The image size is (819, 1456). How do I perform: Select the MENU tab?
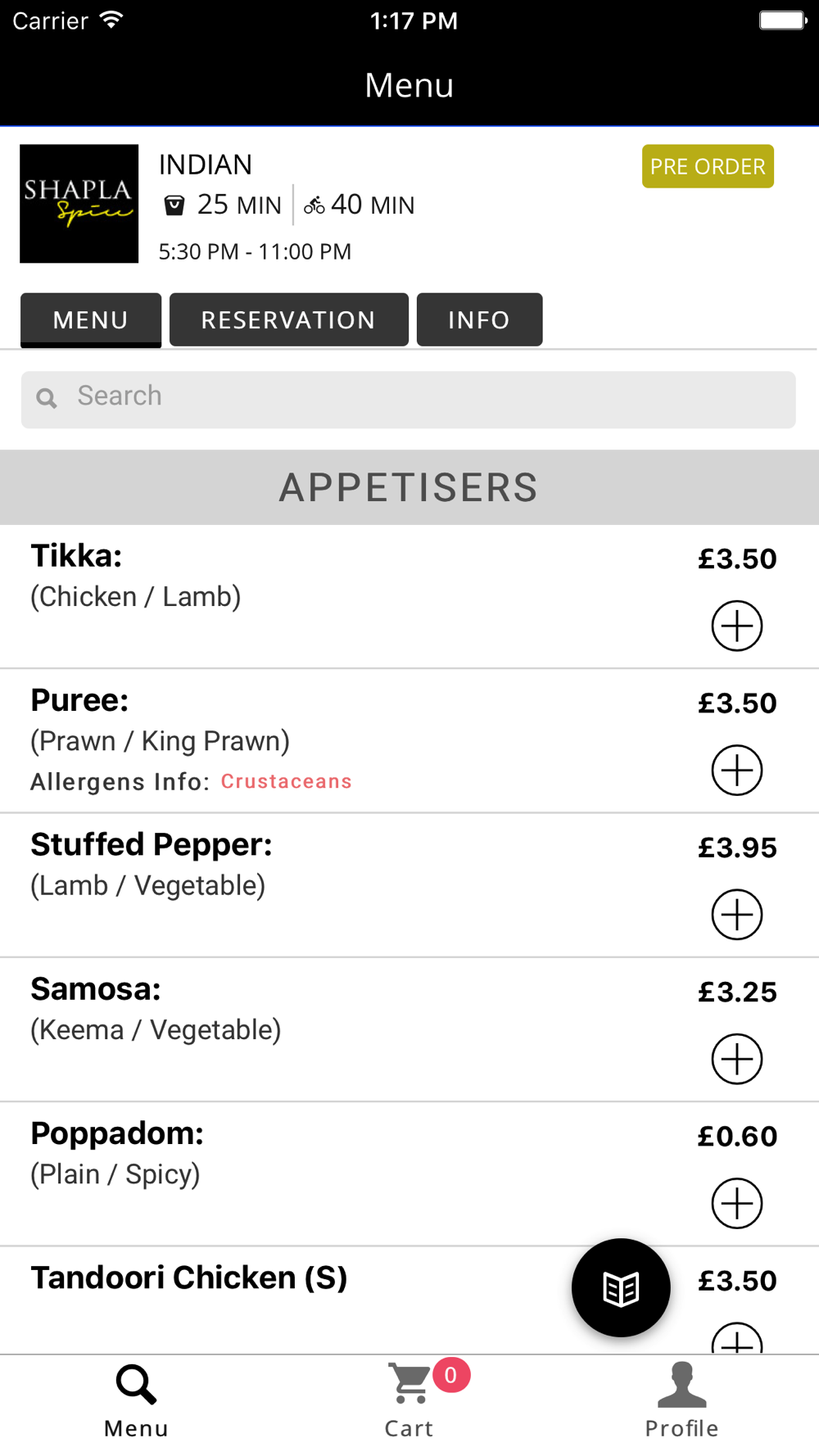[91, 319]
